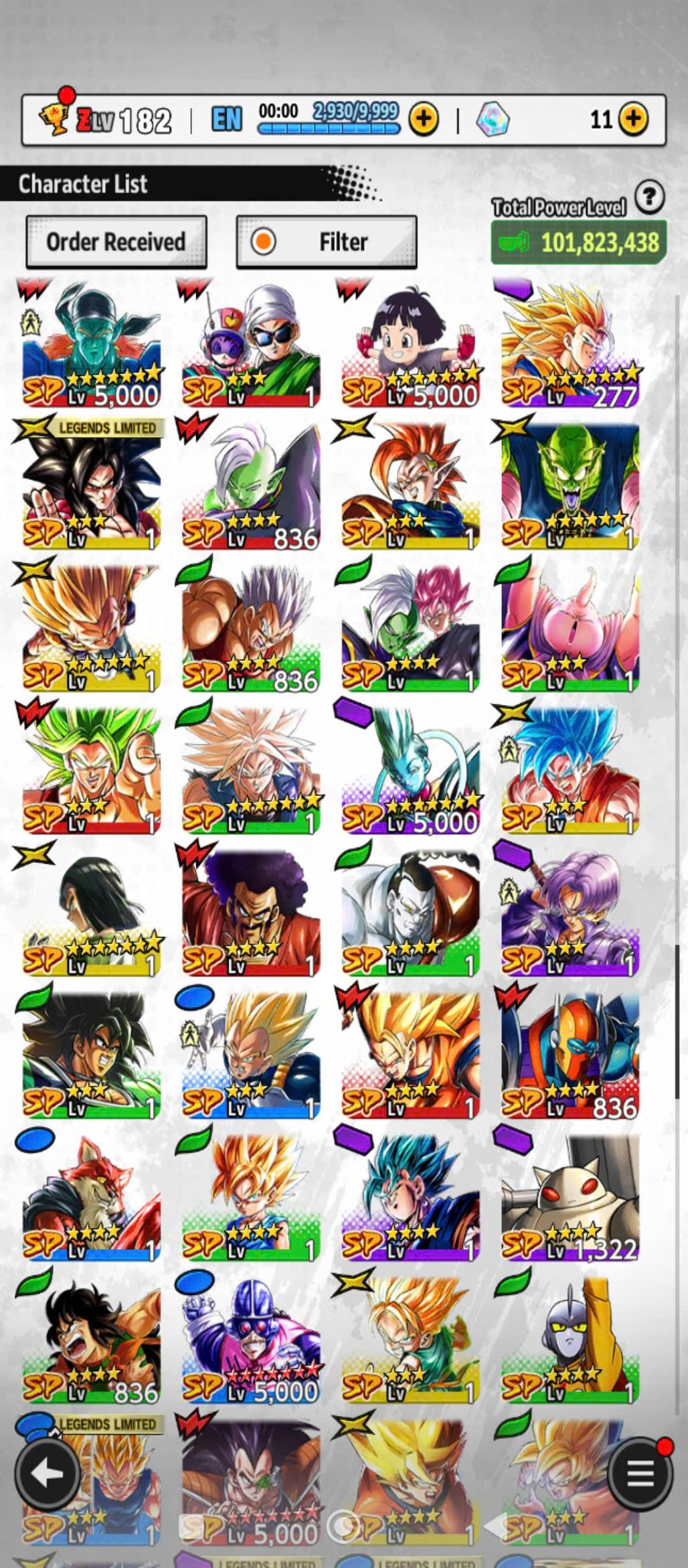Viewport: 688px width, 1568px height.
Task: Go back with the round arrow button
Action: point(46,1473)
